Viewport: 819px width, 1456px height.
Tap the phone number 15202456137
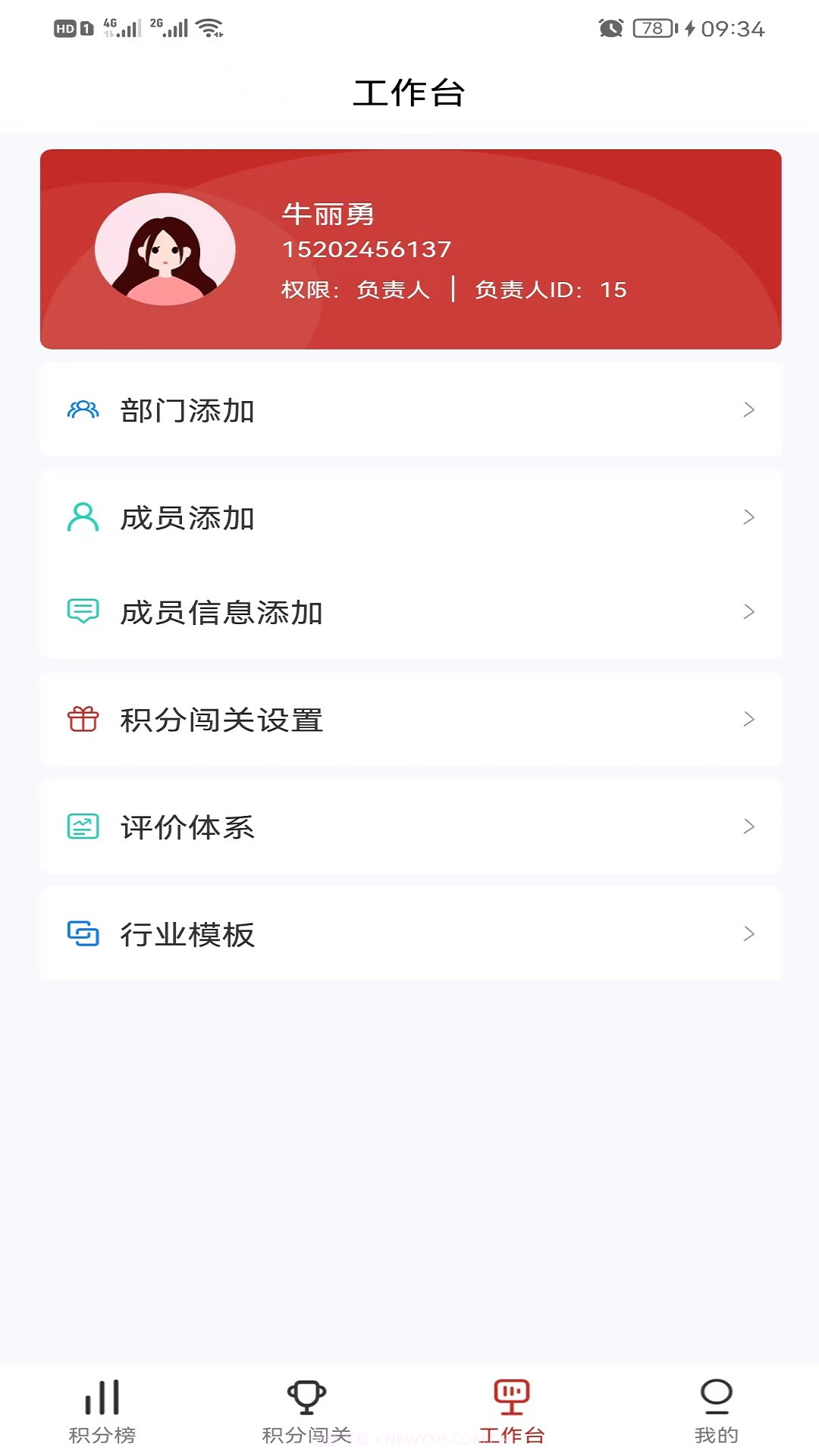367,248
